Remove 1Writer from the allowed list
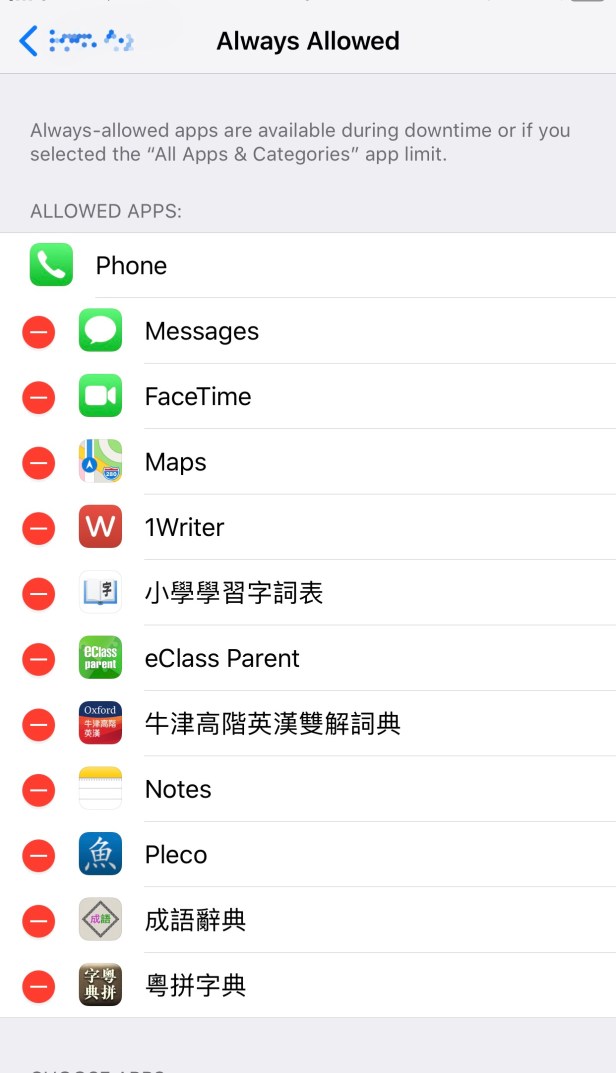The height and width of the screenshot is (1073, 616). click(39, 528)
